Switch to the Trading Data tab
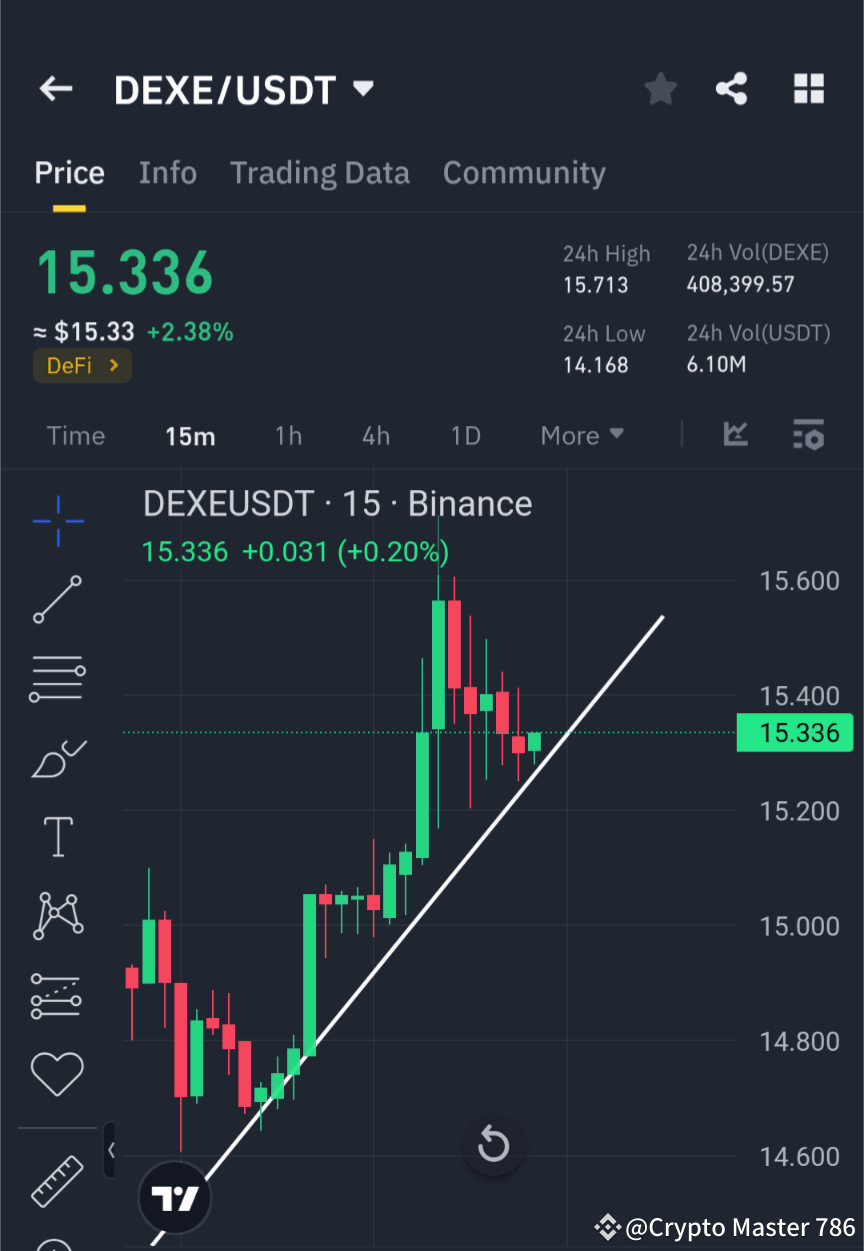The height and width of the screenshot is (1251, 864). 319,172
